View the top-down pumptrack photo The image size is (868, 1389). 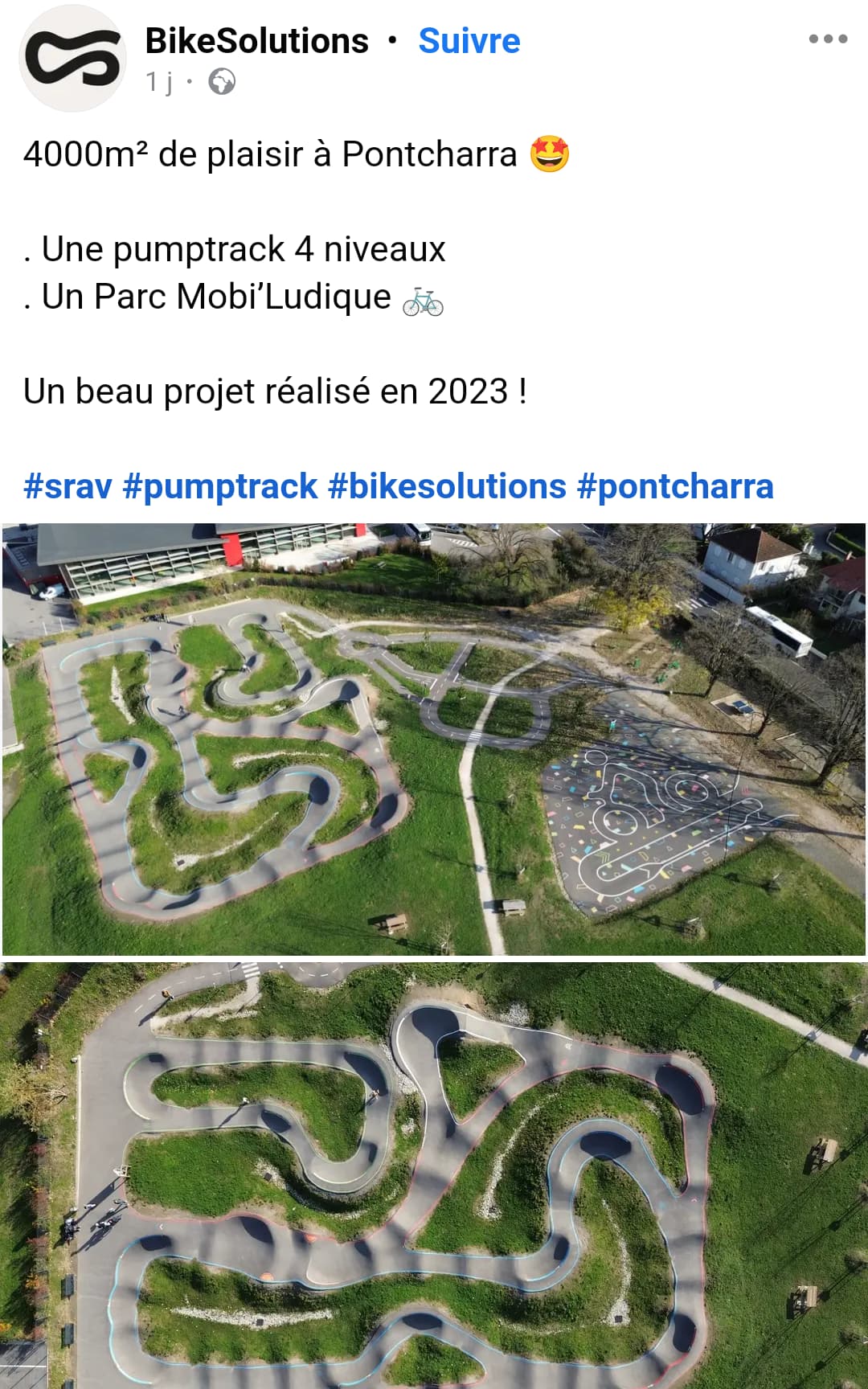[434, 1174]
